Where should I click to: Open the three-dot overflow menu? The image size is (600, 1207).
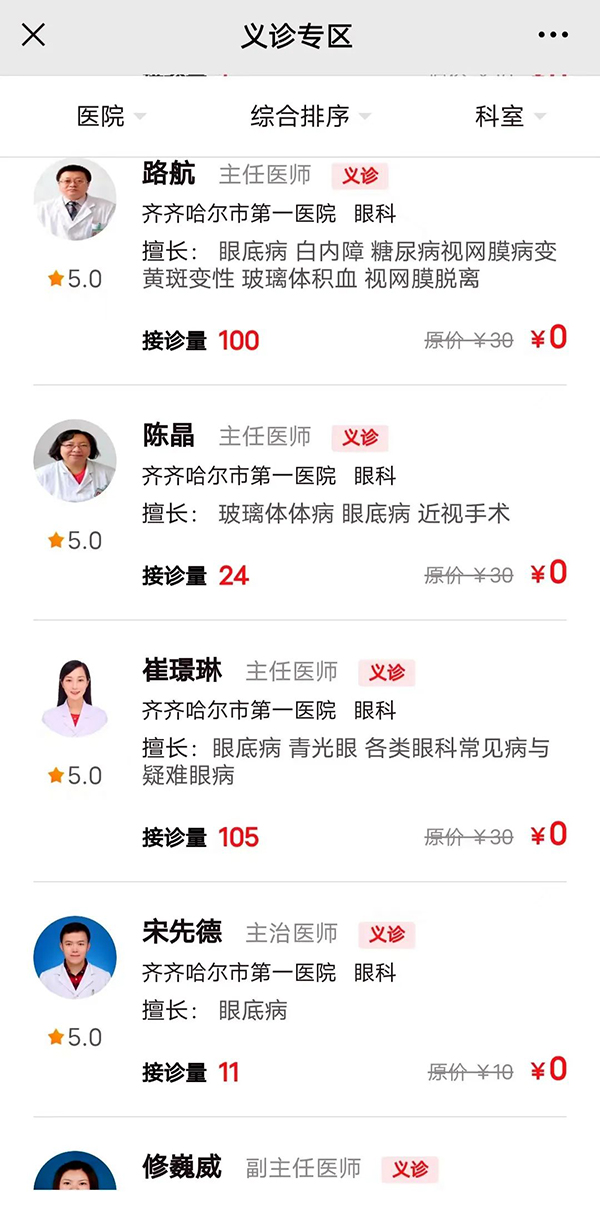tap(552, 36)
